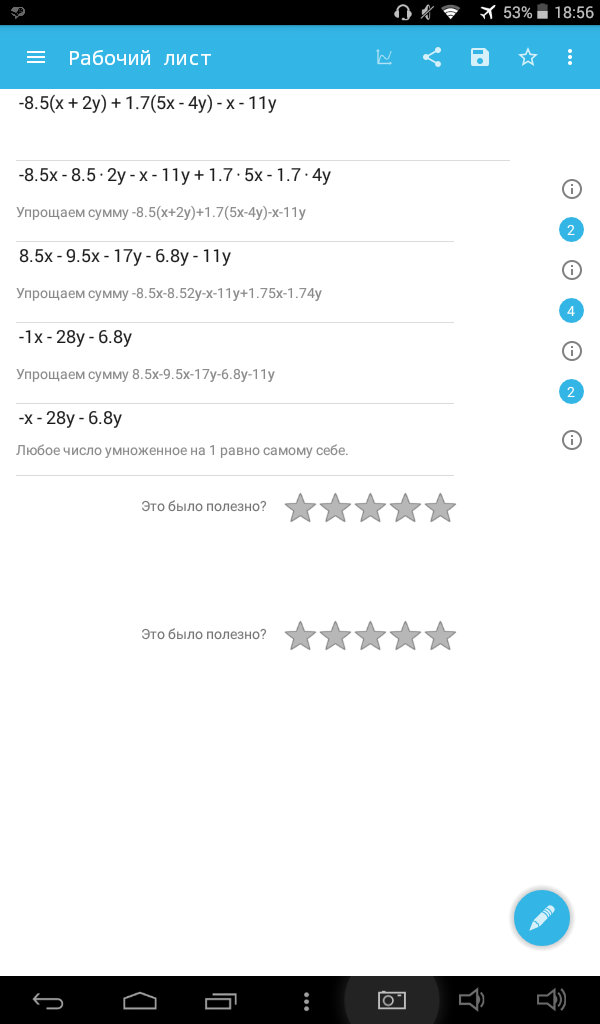
Task: Open the overflow menu
Action: point(570,57)
